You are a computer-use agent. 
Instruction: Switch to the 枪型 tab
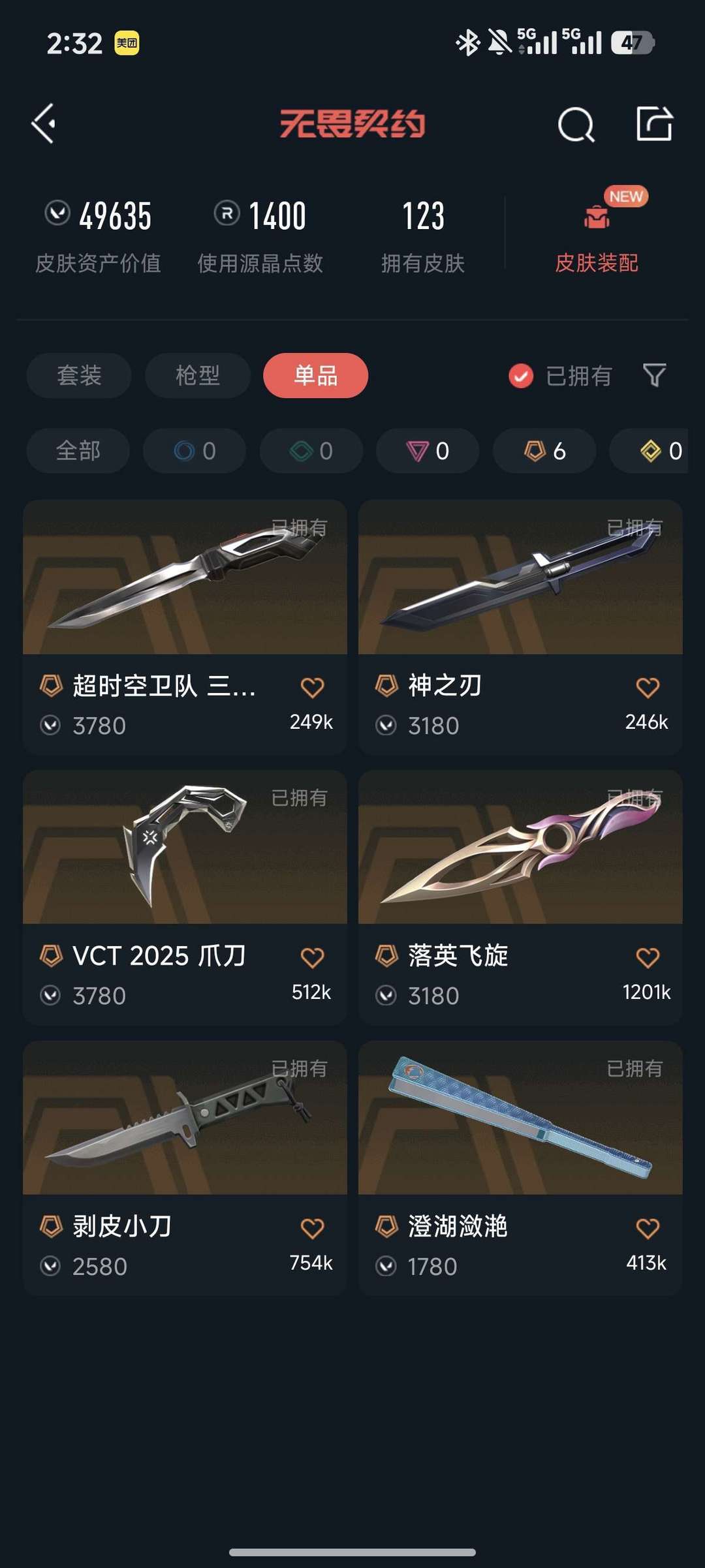[198, 375]
